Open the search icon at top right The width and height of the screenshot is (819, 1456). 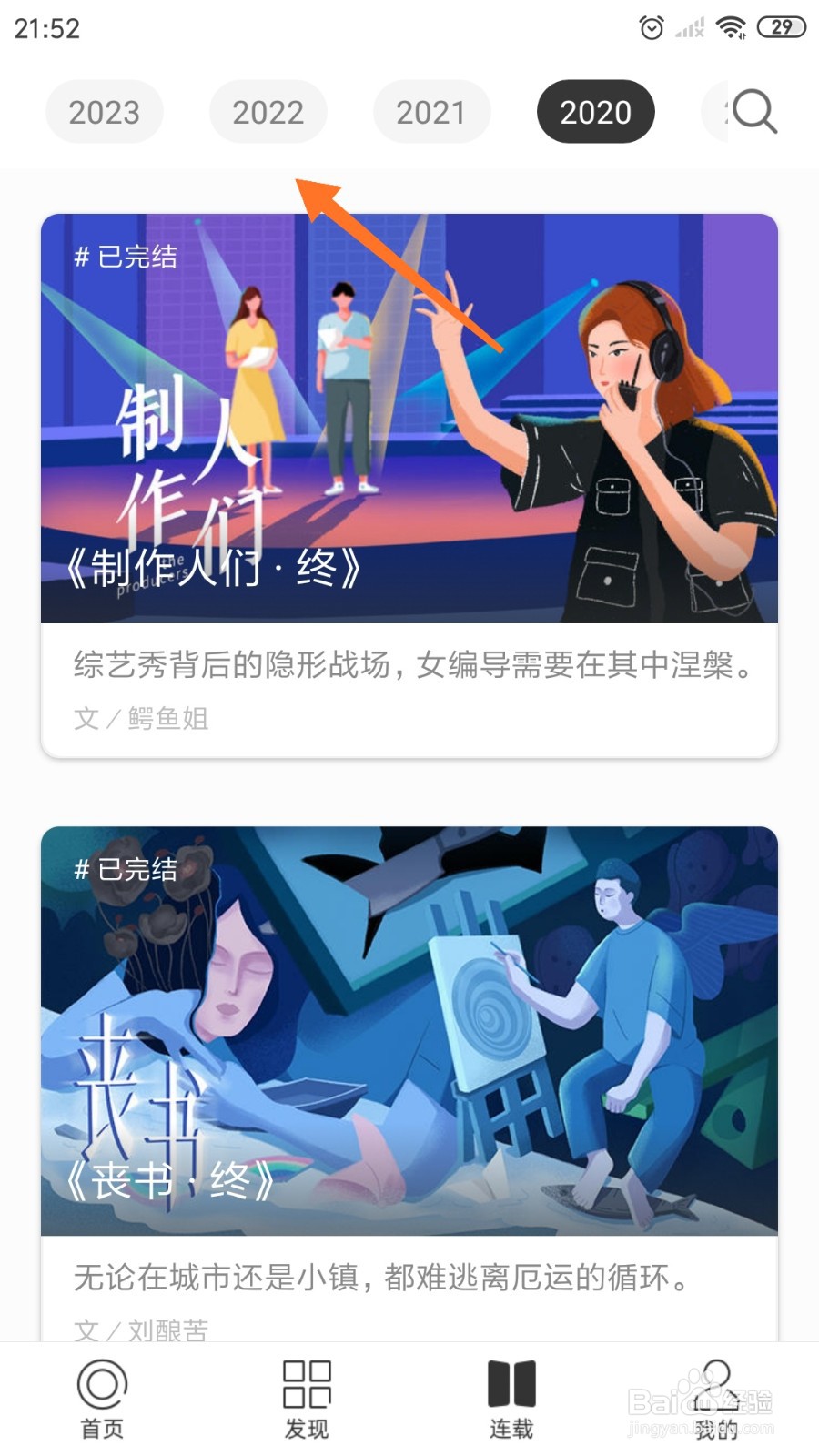pyautogui.click(x=753, y=111)
